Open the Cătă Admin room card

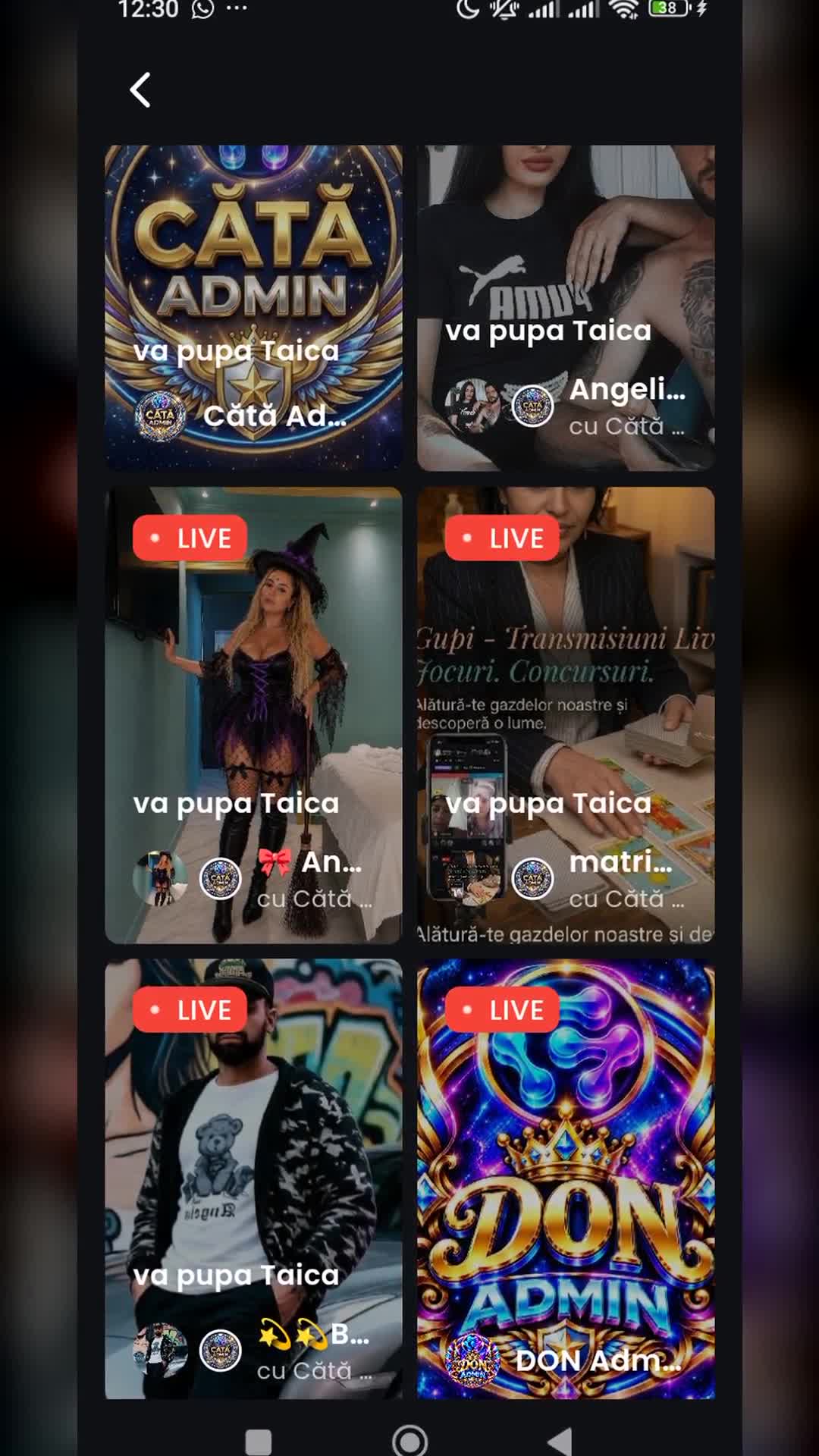tap(253, 308)
